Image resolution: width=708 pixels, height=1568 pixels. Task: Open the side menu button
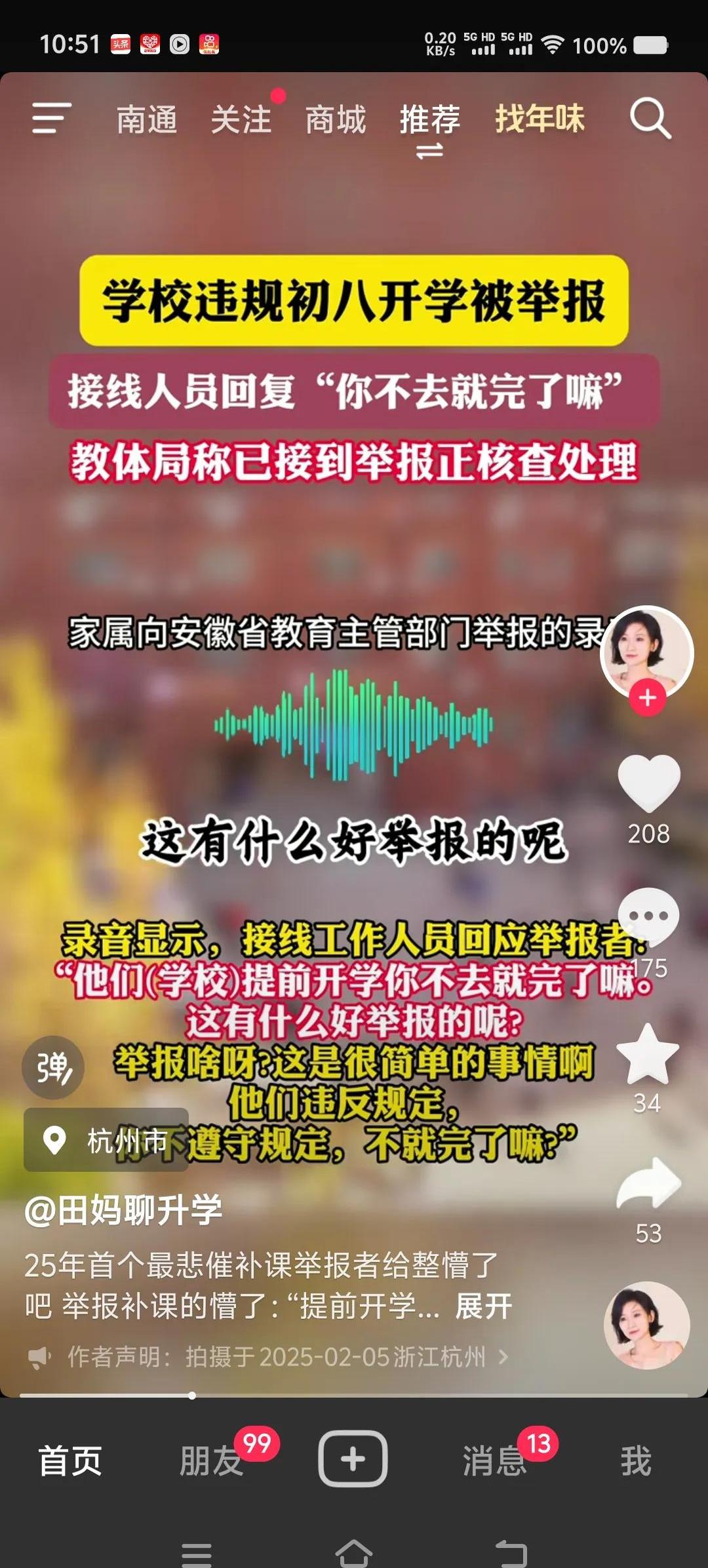pos(51,119)
